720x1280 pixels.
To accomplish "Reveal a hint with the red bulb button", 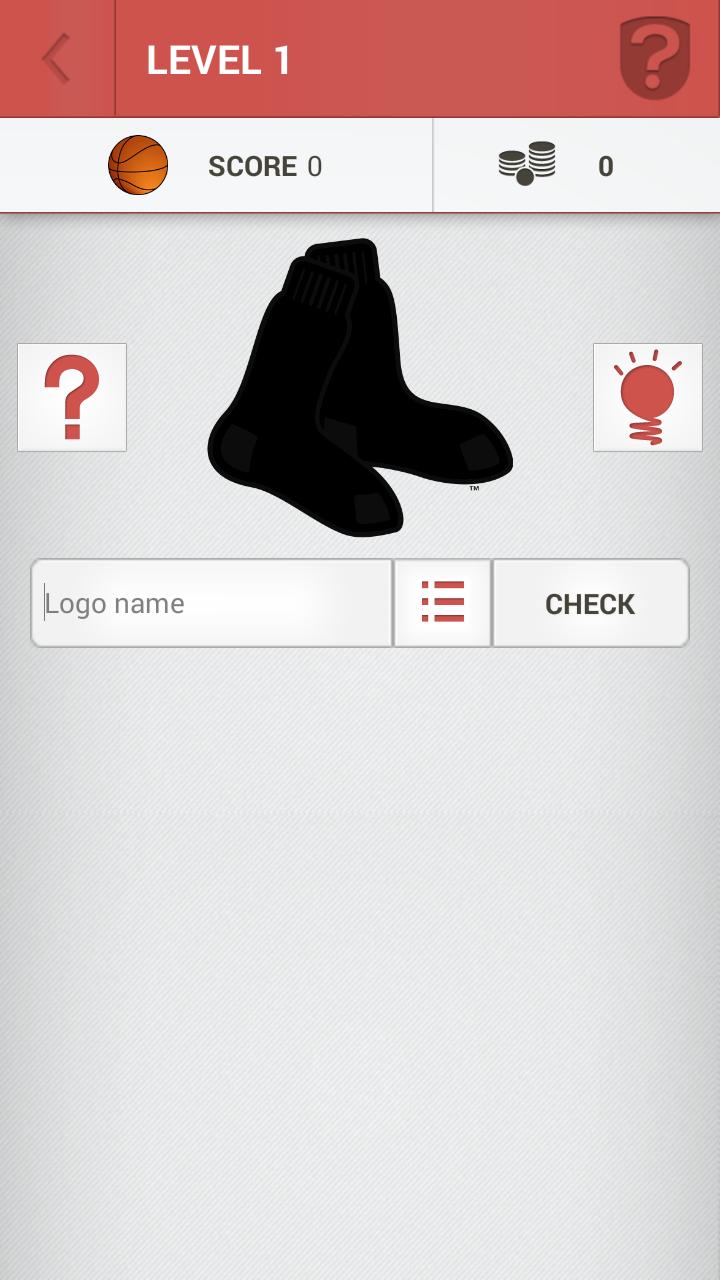I will point(647,397).
